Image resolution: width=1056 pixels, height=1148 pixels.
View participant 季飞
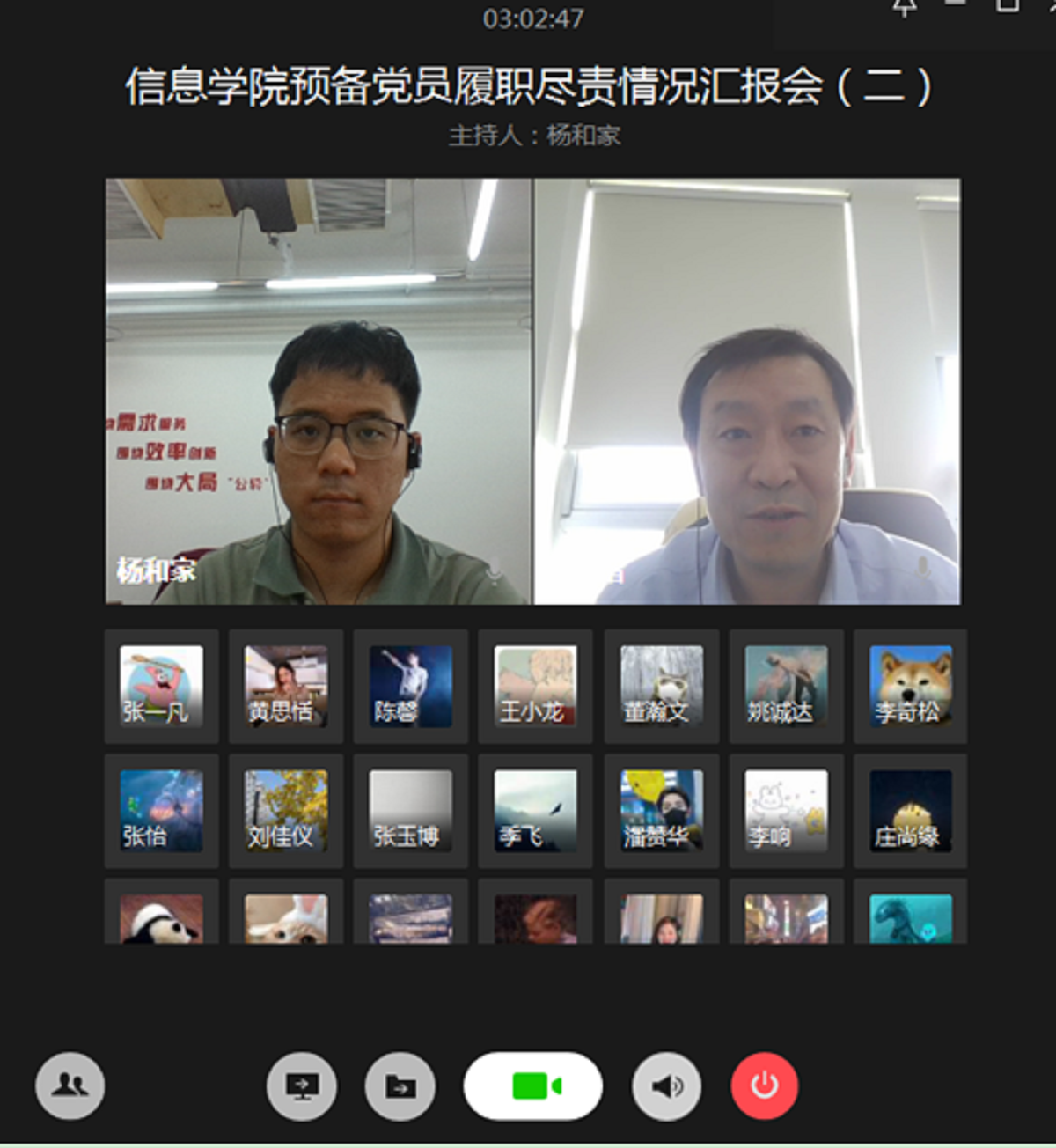(x=536, y=811)
